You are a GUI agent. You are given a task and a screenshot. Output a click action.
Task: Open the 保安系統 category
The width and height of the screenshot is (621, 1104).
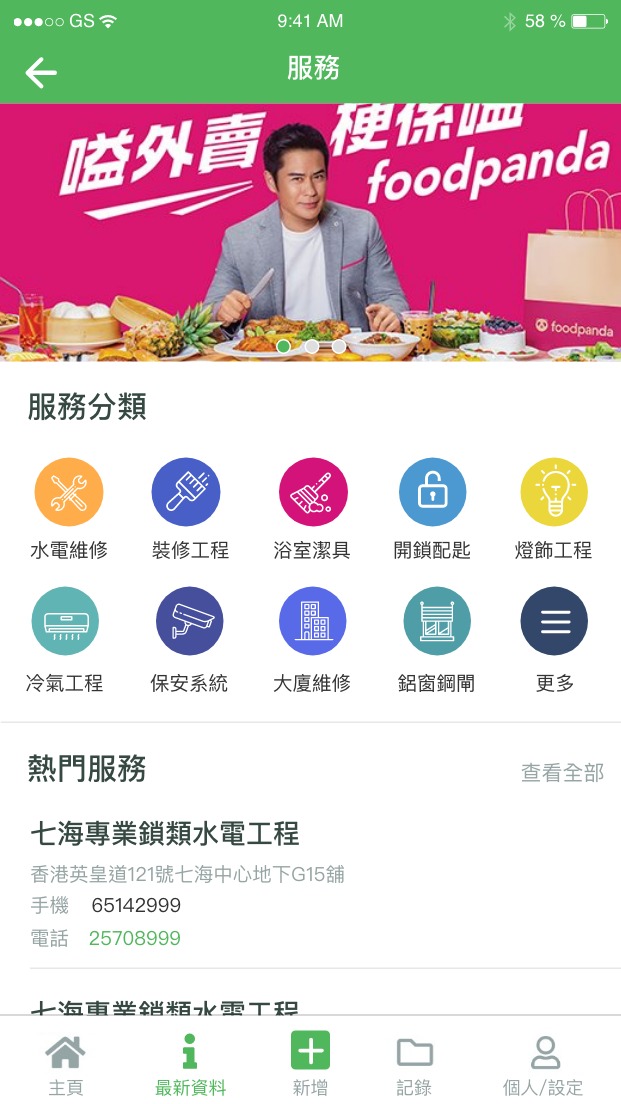[x=190, y=622]
